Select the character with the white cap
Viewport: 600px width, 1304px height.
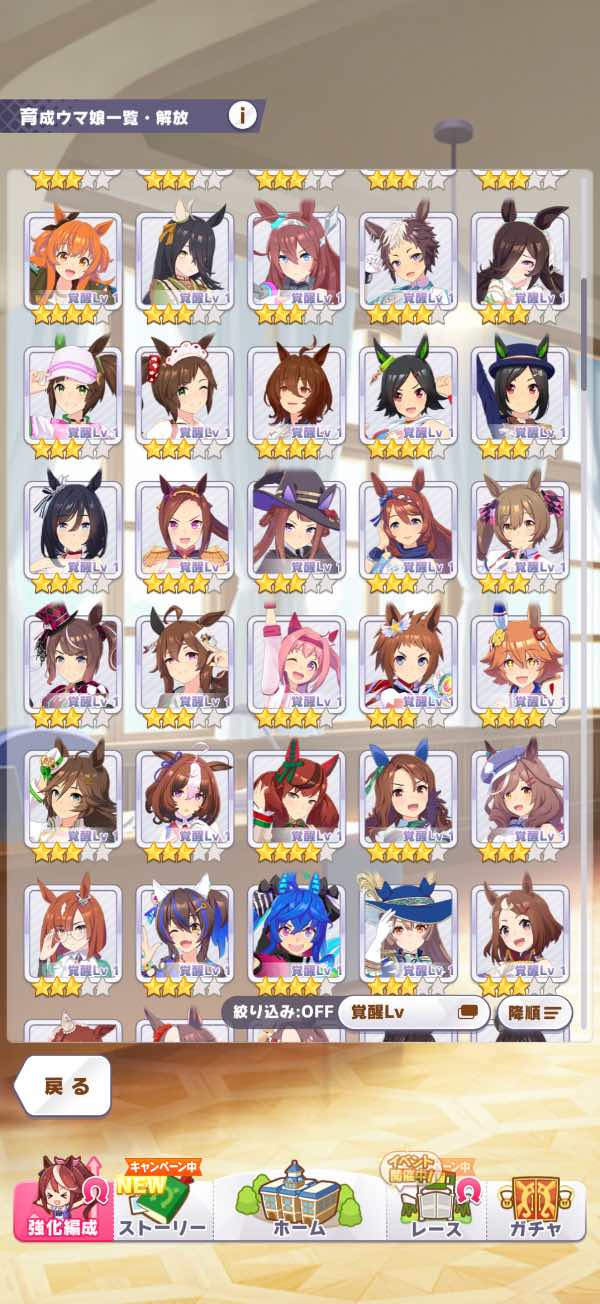coord(73,395)
